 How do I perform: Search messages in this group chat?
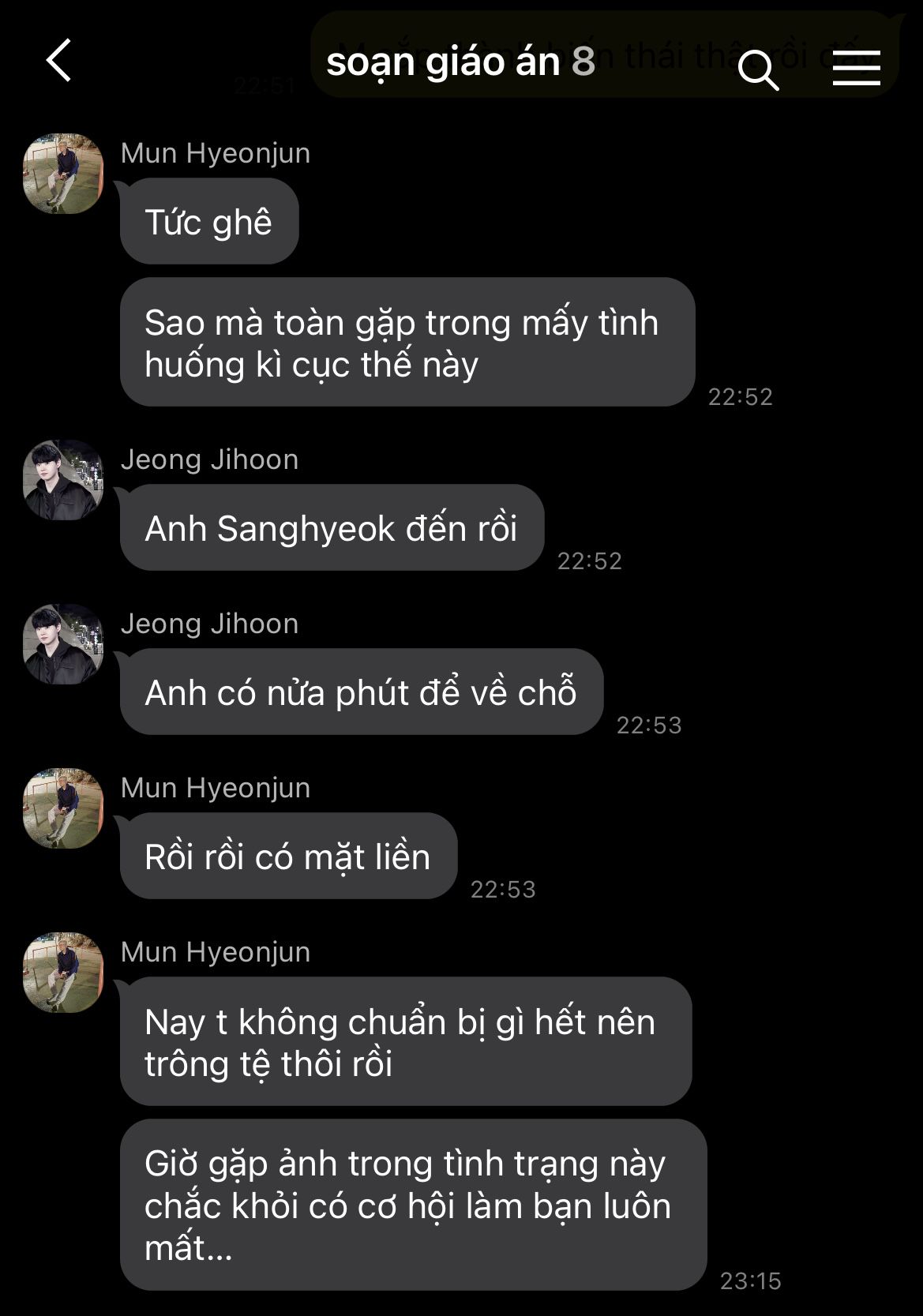click(x=758, y=69)
